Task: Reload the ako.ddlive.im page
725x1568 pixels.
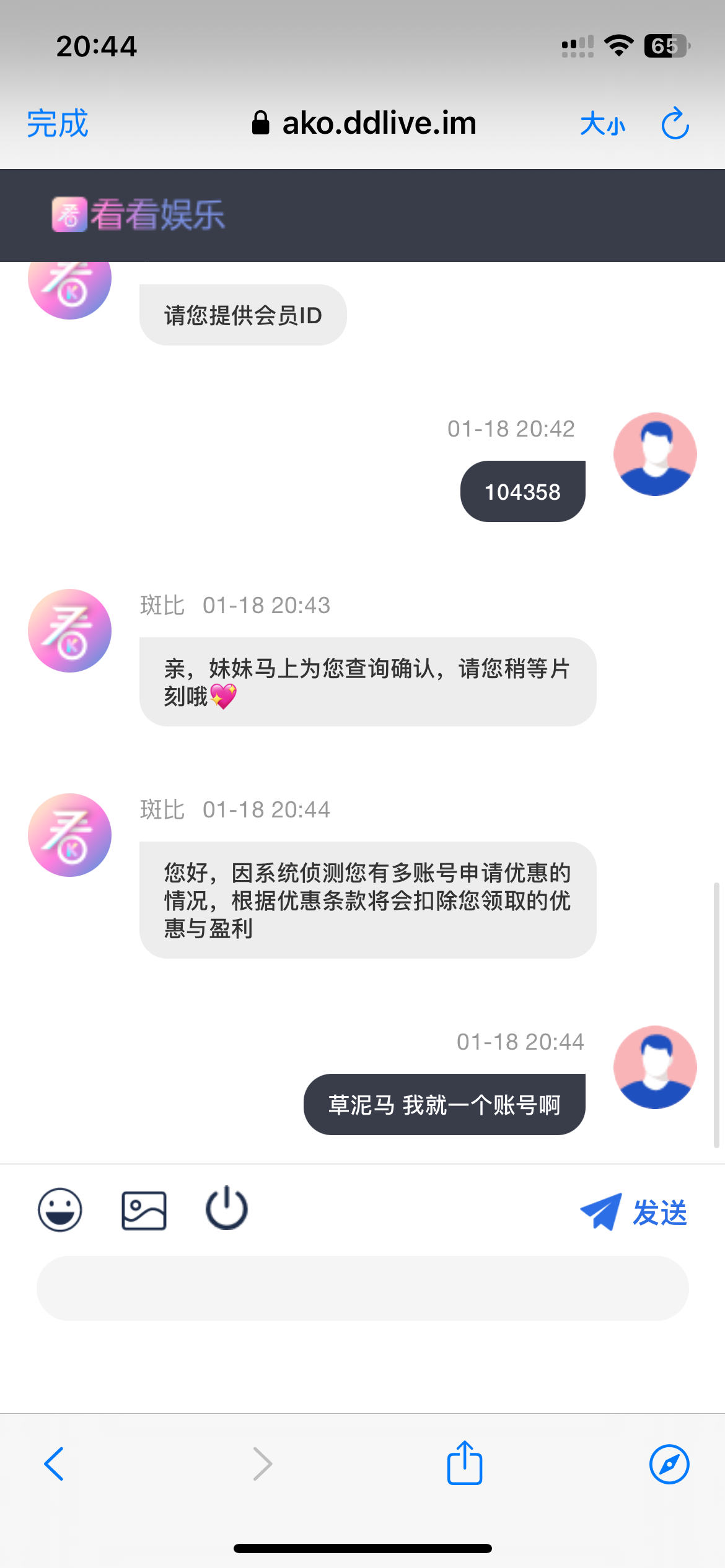Action: point(675,124)
